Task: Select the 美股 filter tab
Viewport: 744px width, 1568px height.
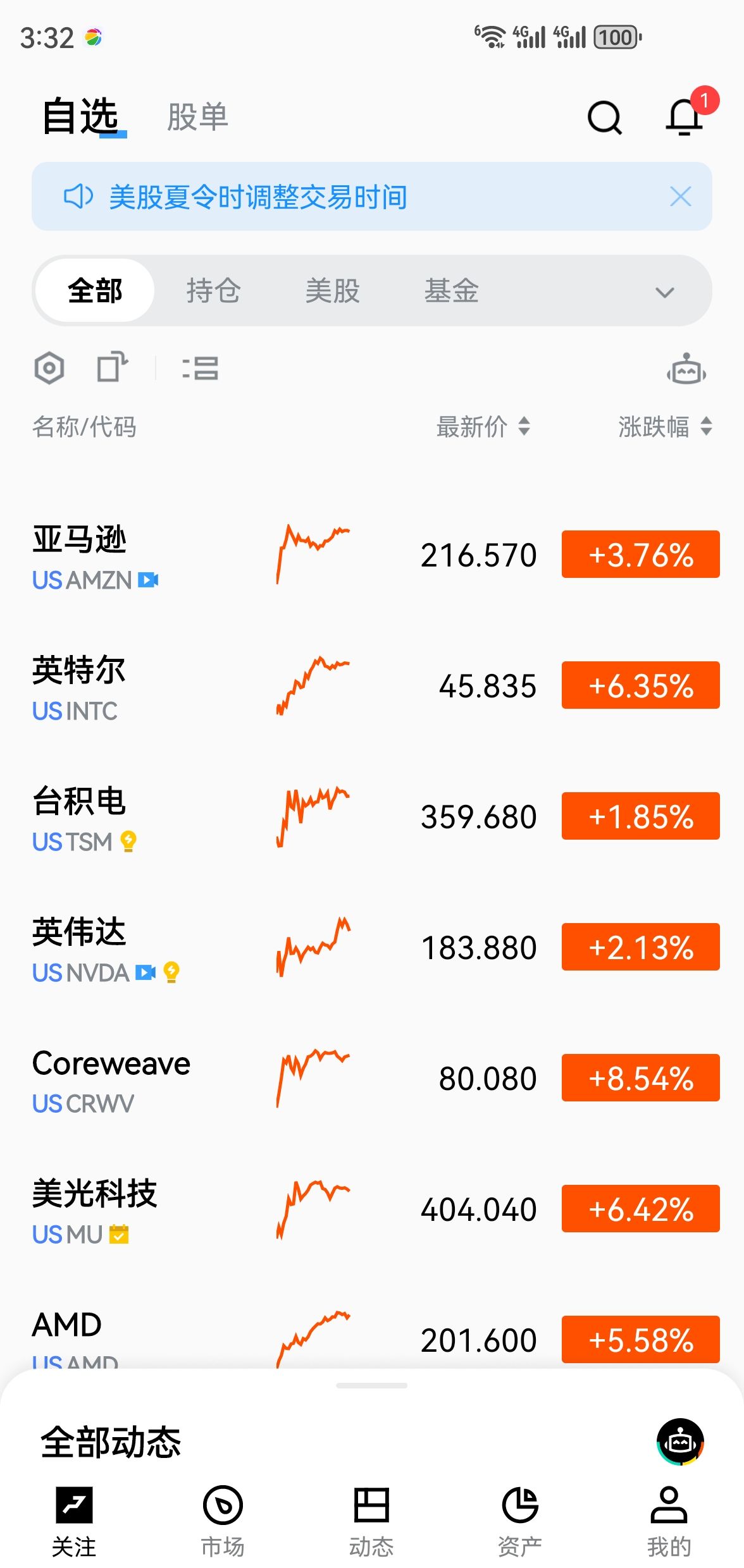Action: tap(332, 291)
